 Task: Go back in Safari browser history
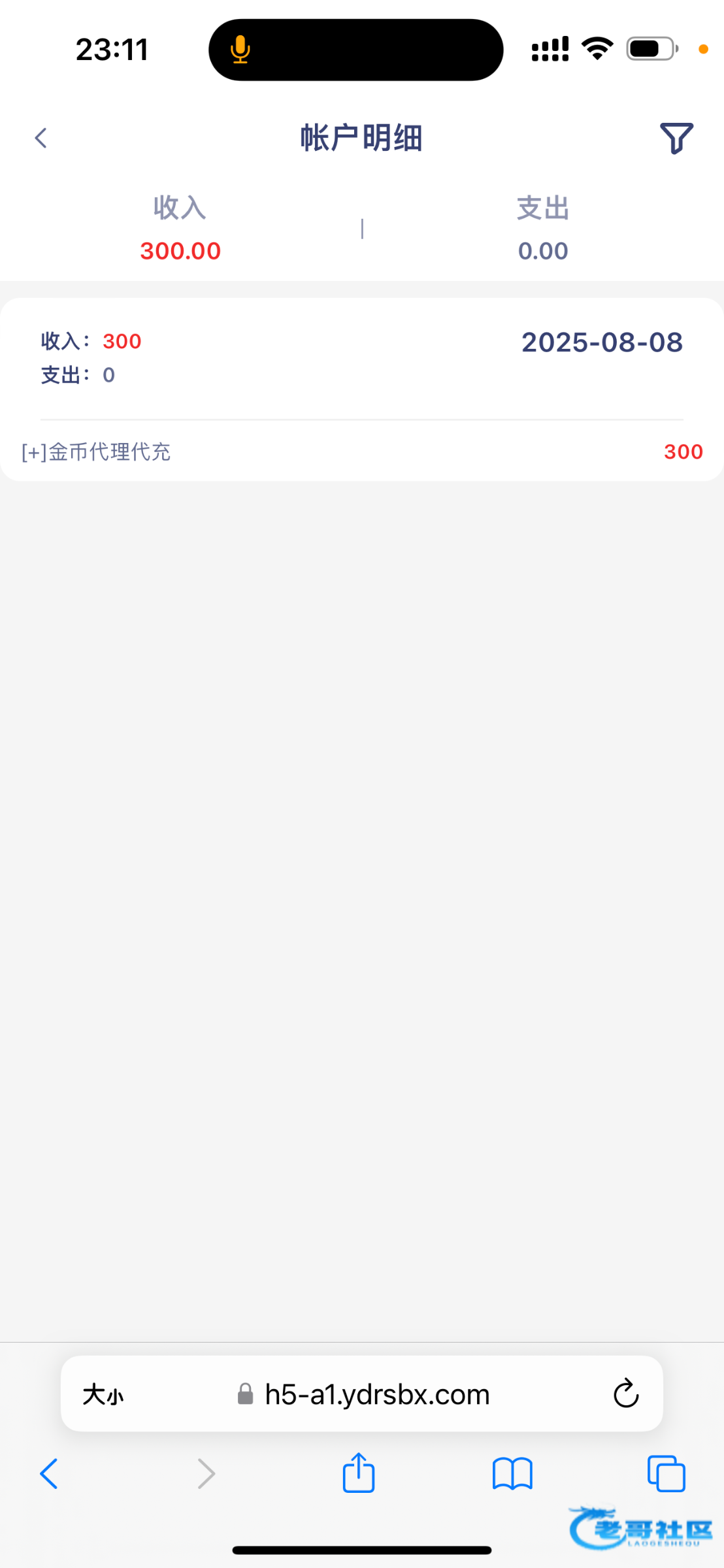[x=49, y=1474]
